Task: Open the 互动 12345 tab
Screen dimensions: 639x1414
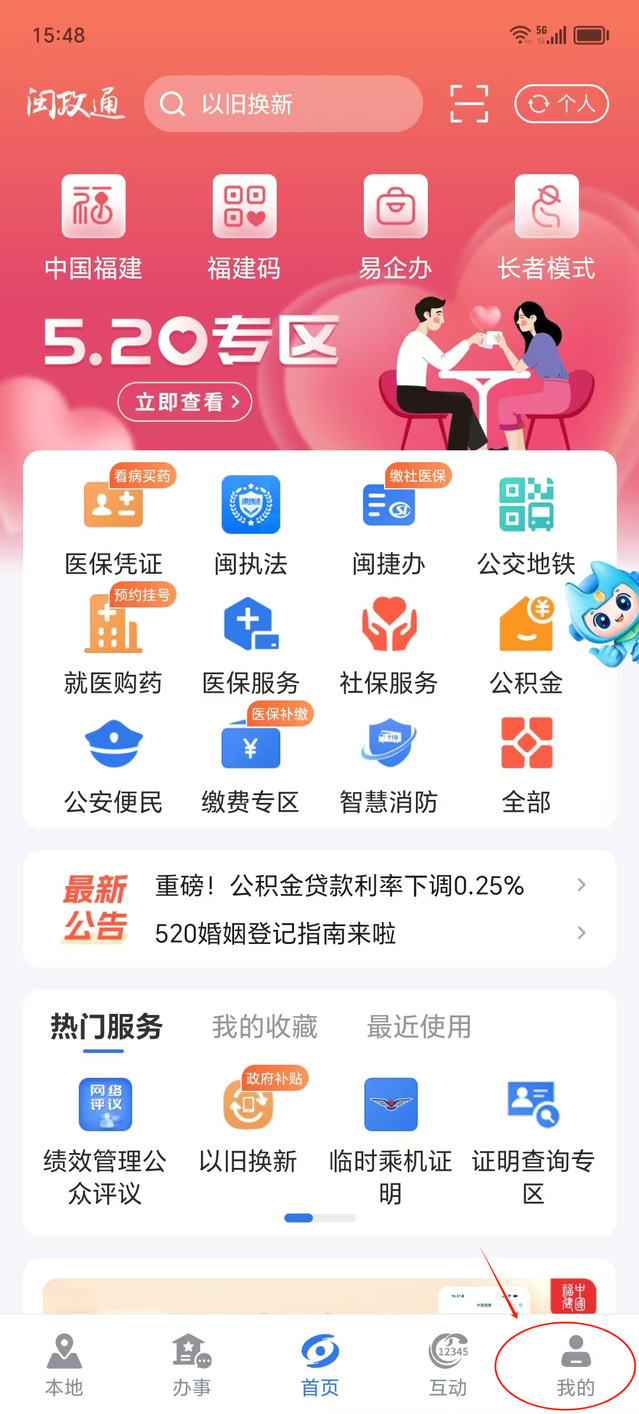Action: 447,1365
